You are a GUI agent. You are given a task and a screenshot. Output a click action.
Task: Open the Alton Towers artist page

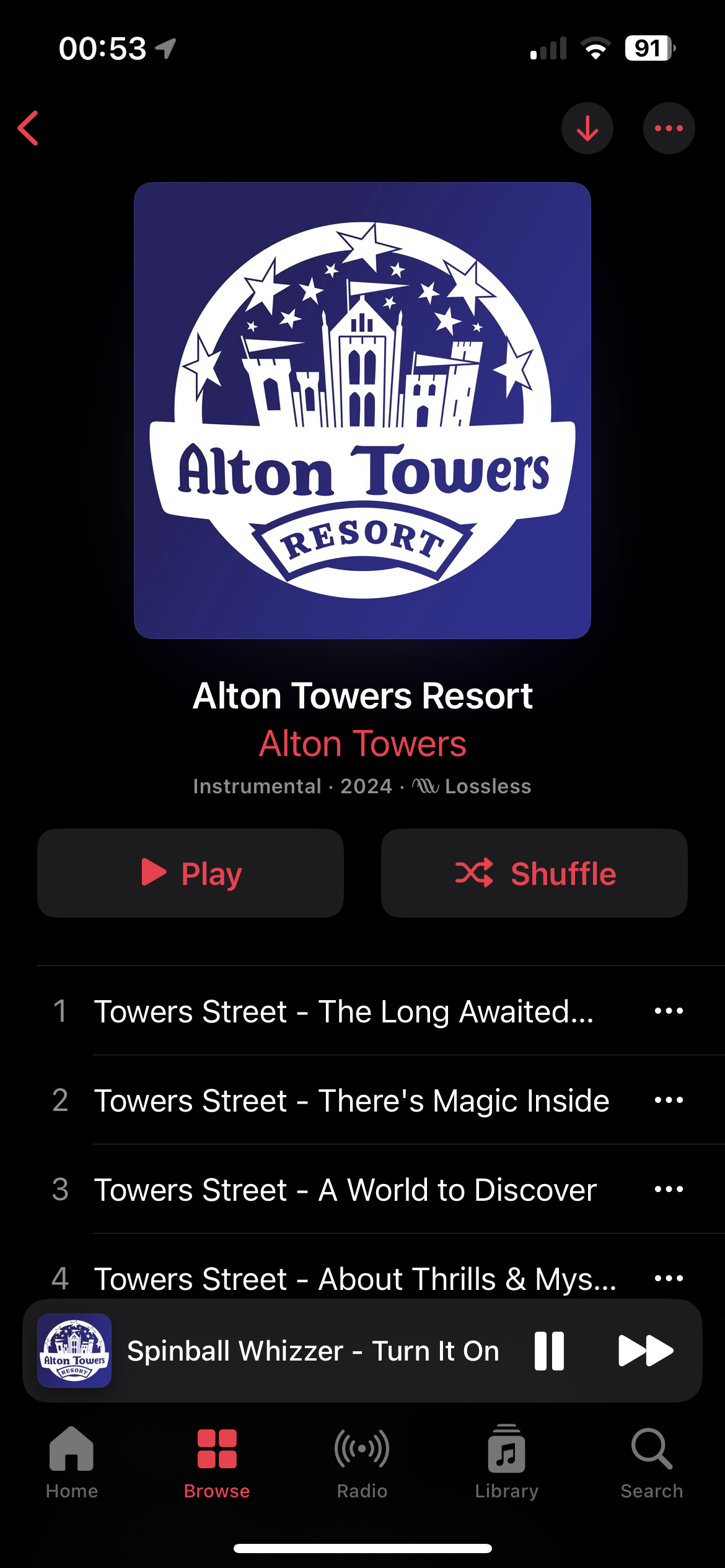point(362,743)
